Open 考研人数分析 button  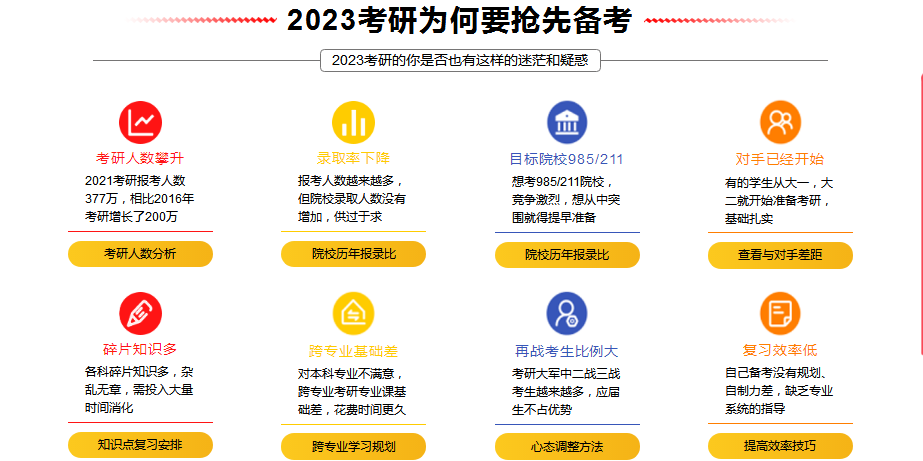coord(140,254)
